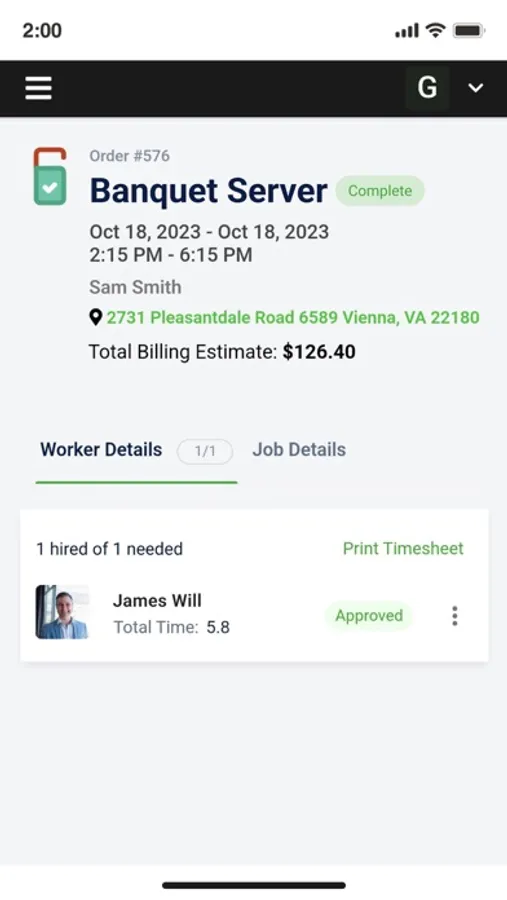Viewport: 507px width, 900px height.
Task: Open the Pleasantdale Road address link
Action: click(x=292, y=317)
